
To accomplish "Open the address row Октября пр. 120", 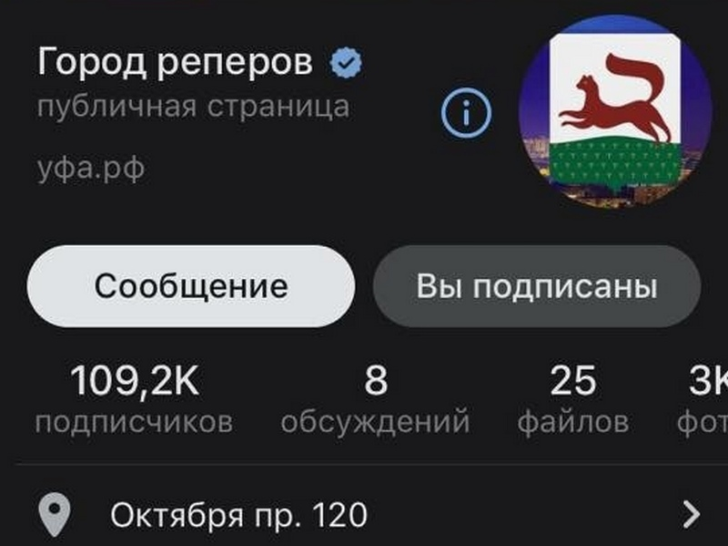I will point(364,516).
